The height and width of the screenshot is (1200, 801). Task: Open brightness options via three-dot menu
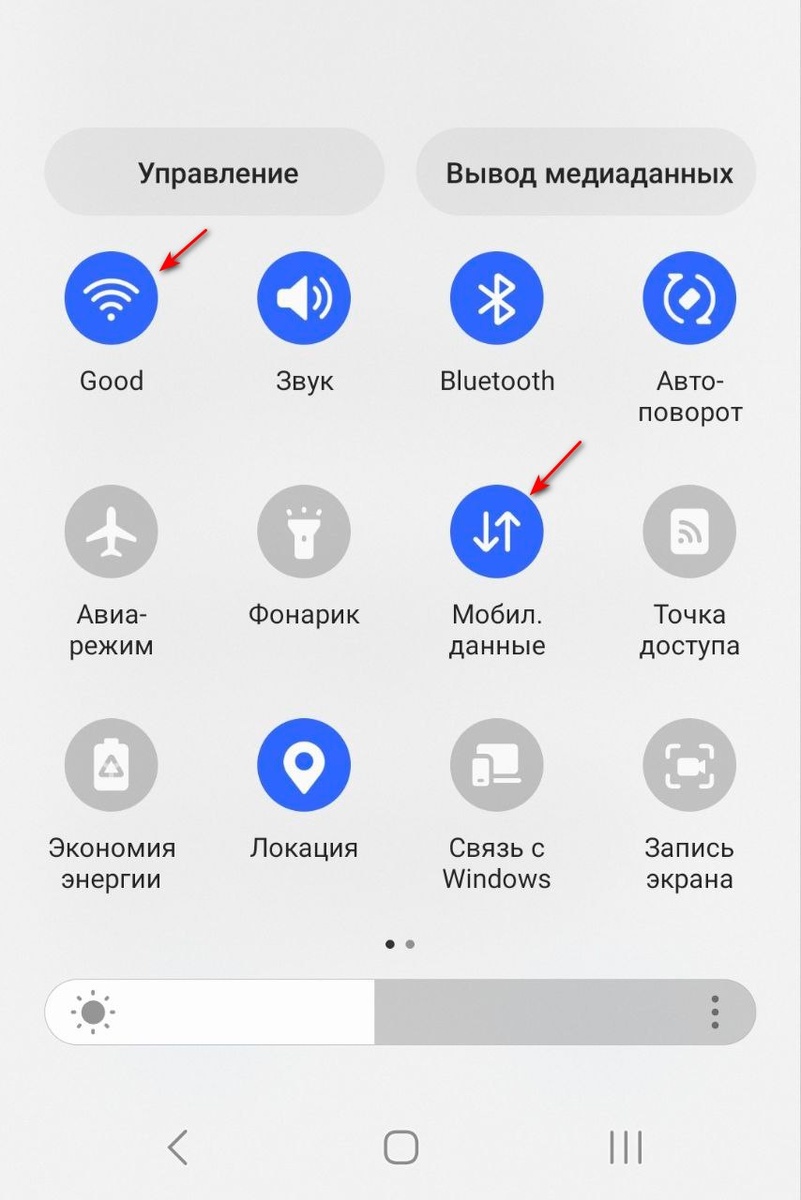click(x=714, y=1012)
